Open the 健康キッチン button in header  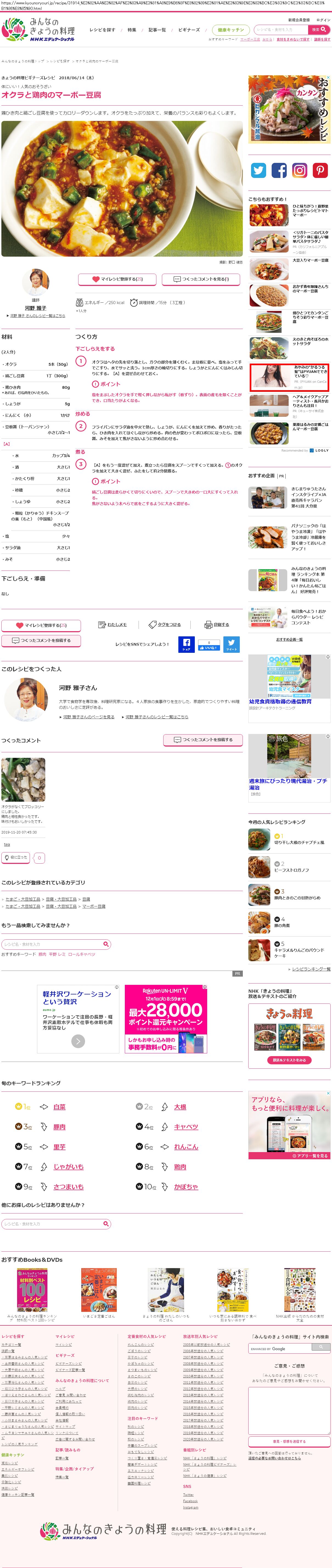(231, 29)
